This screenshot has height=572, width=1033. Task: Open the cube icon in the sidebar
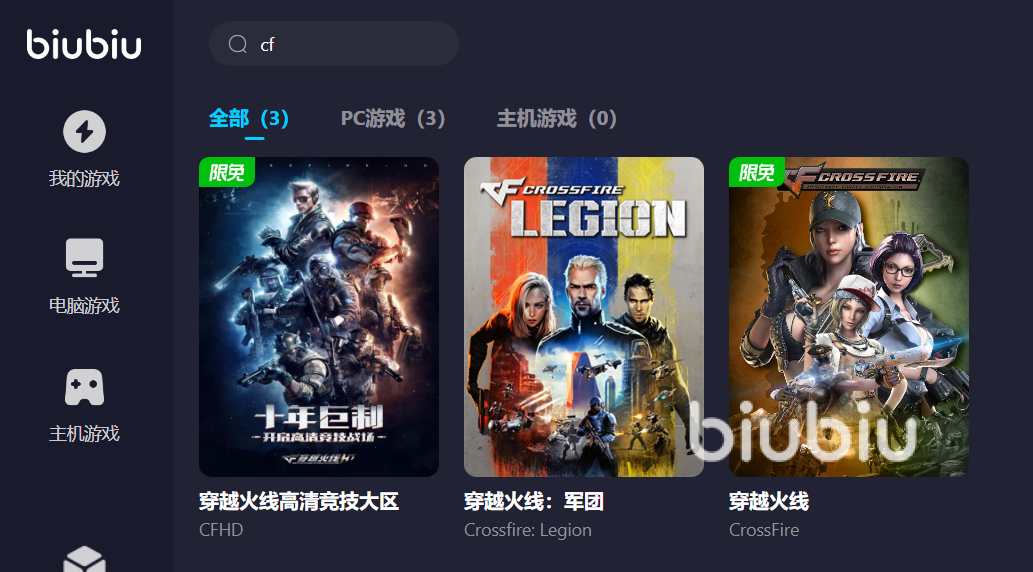coord(84,560)
